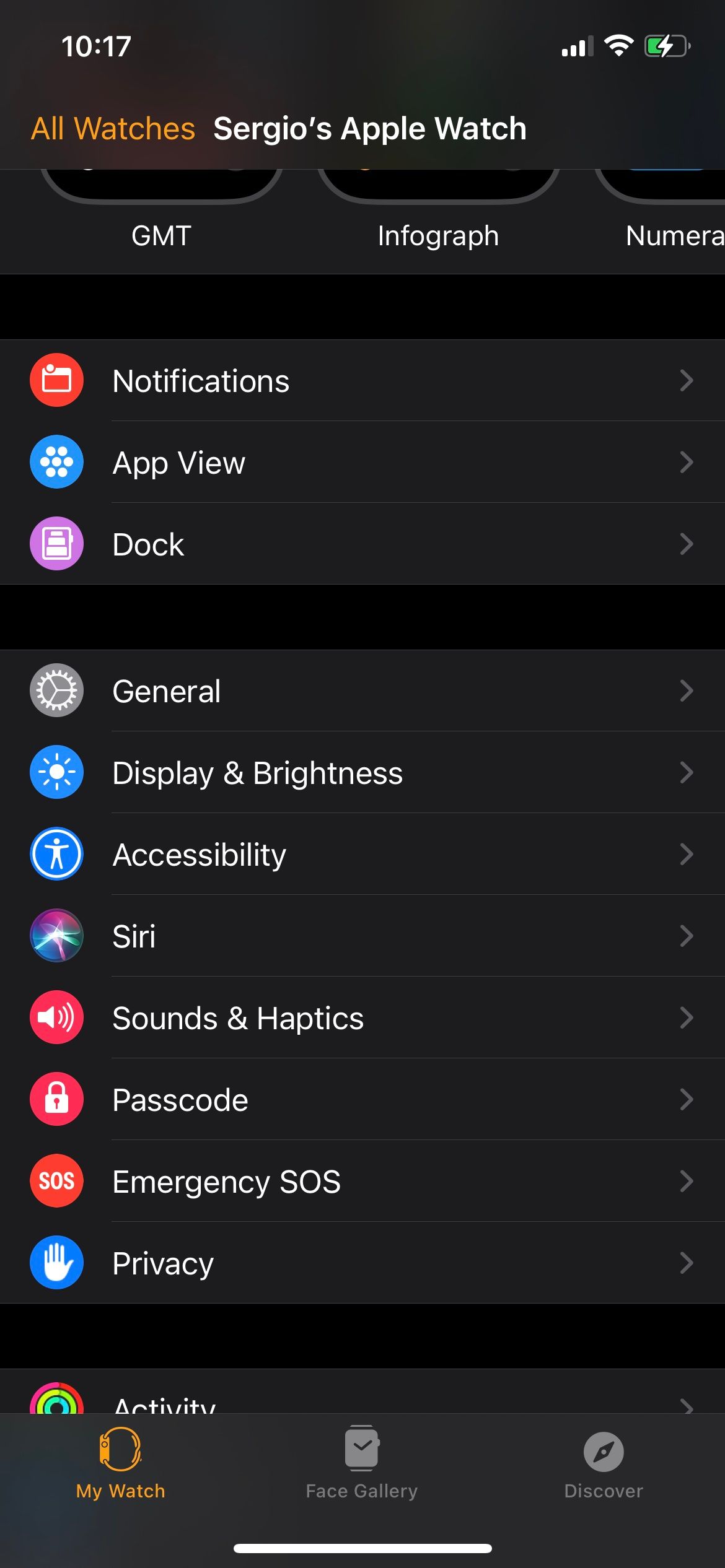Screen dimensions: 725x1568
Task: Select the Display & Brightness sun icon
Action: click(56, 772)
